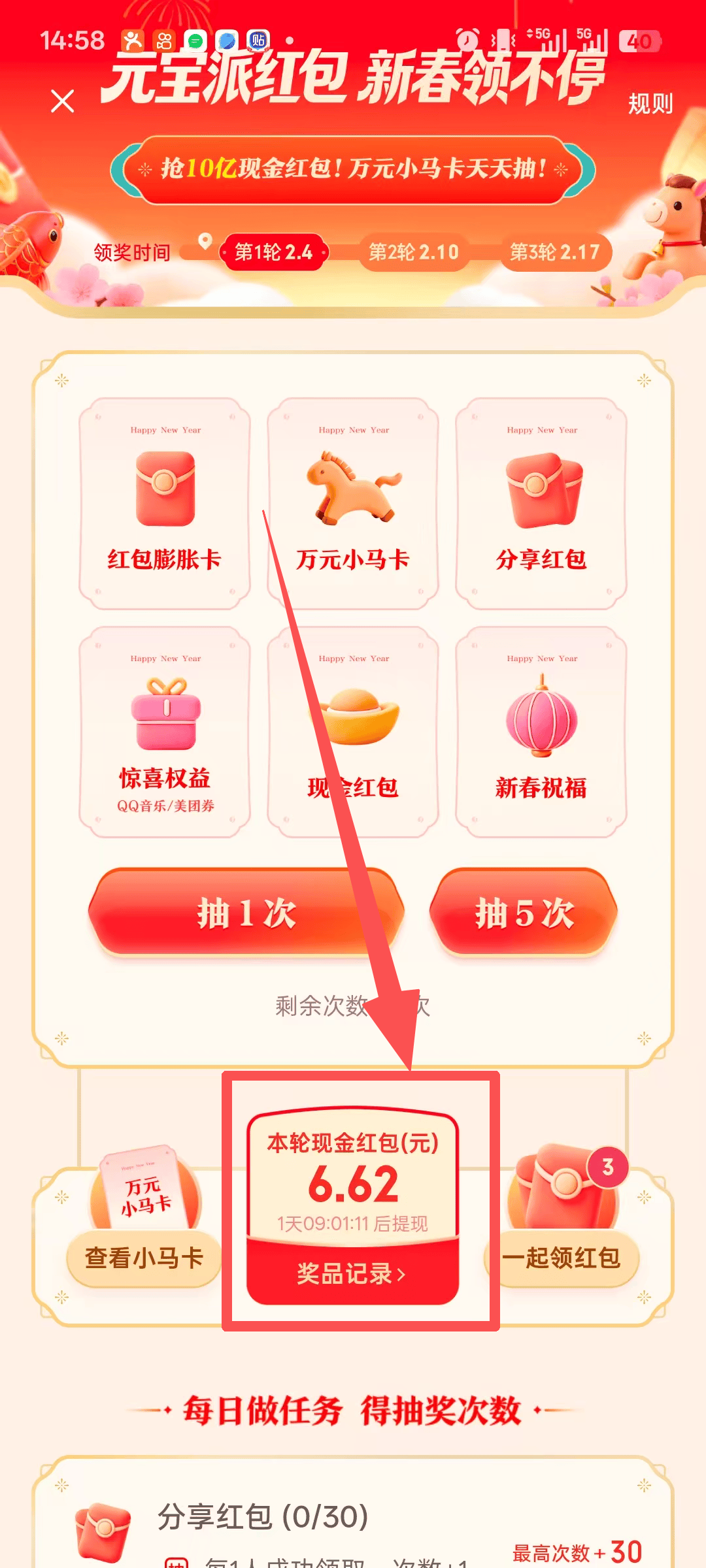Select round 第2轮 2.10
706x1568 pixels.
tap(413, 252)
